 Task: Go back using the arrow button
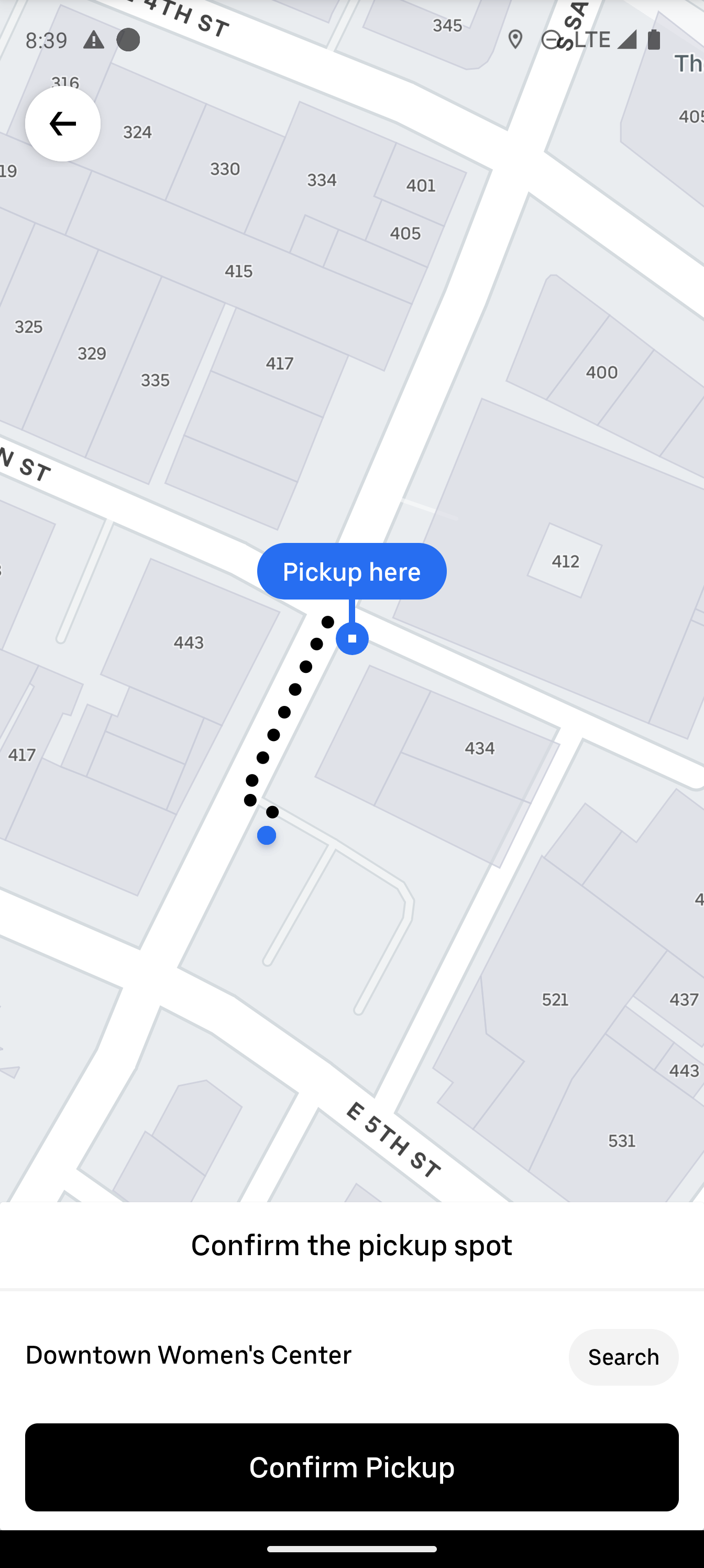pyautogui.click(x=63, y=124)
